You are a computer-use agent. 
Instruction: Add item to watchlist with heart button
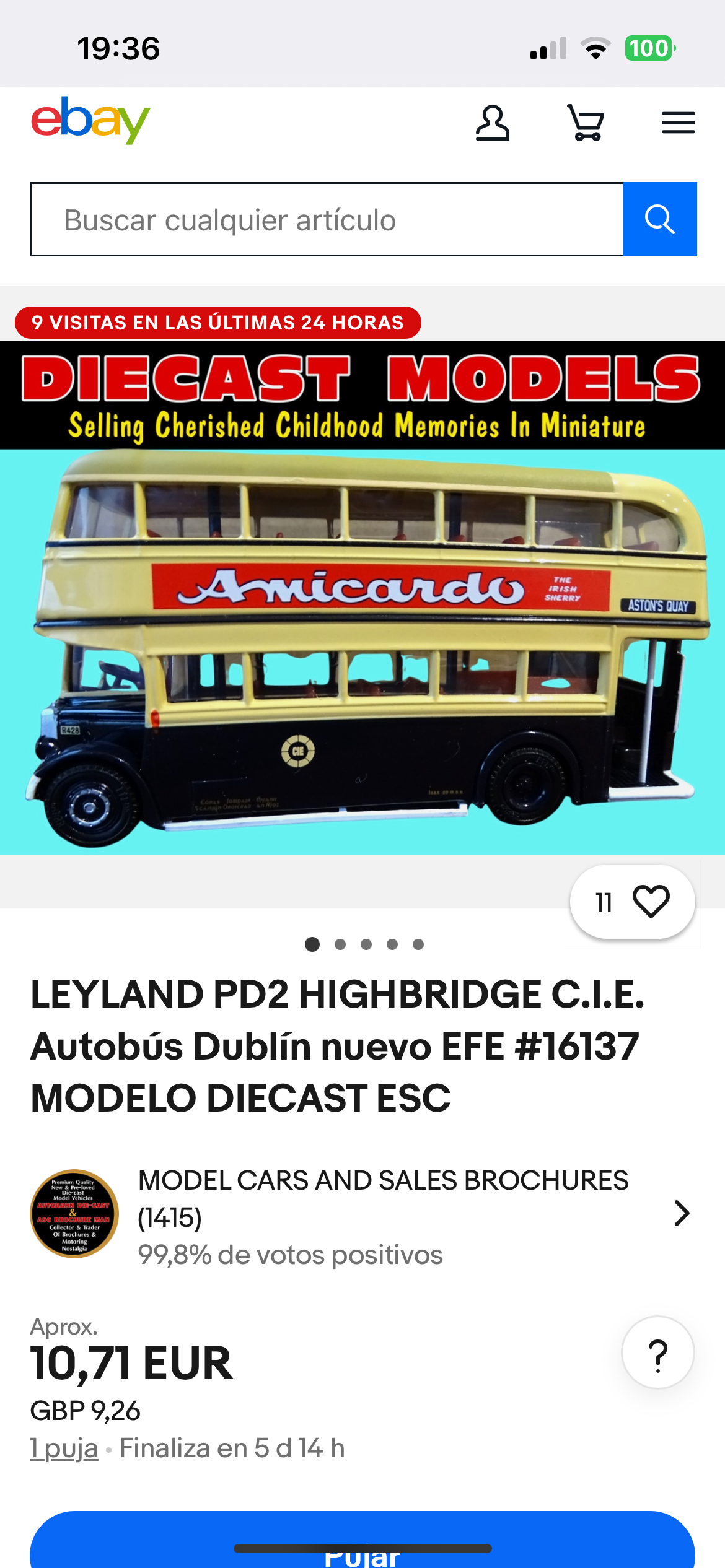(x=650, y=901)
